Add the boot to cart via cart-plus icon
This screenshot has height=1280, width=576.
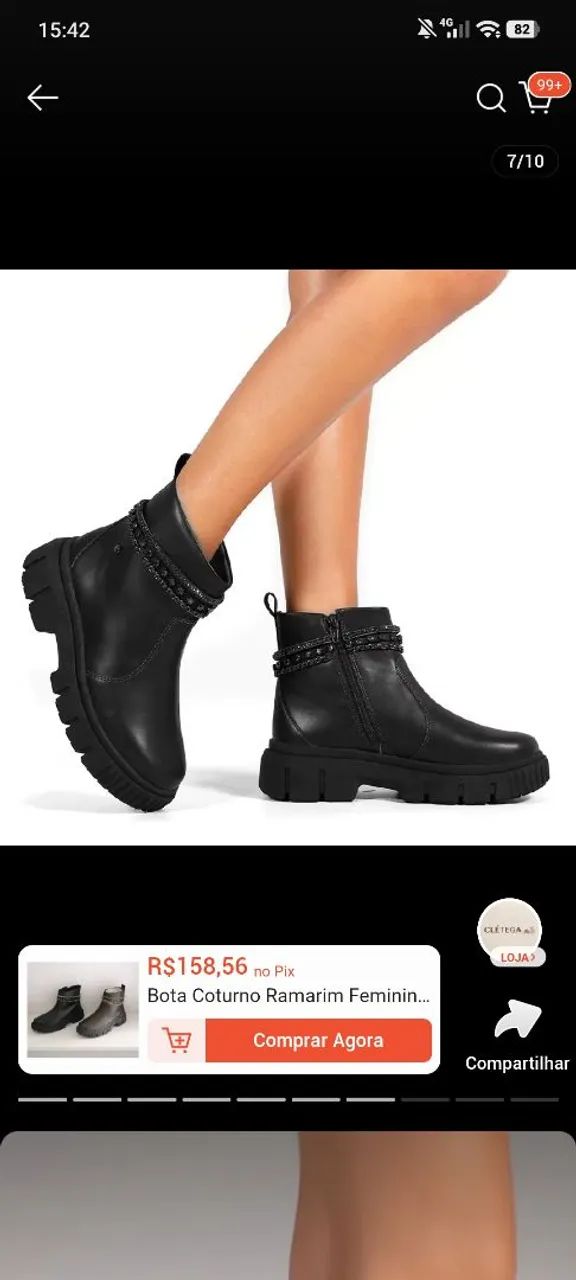(x=177, y=1040)
